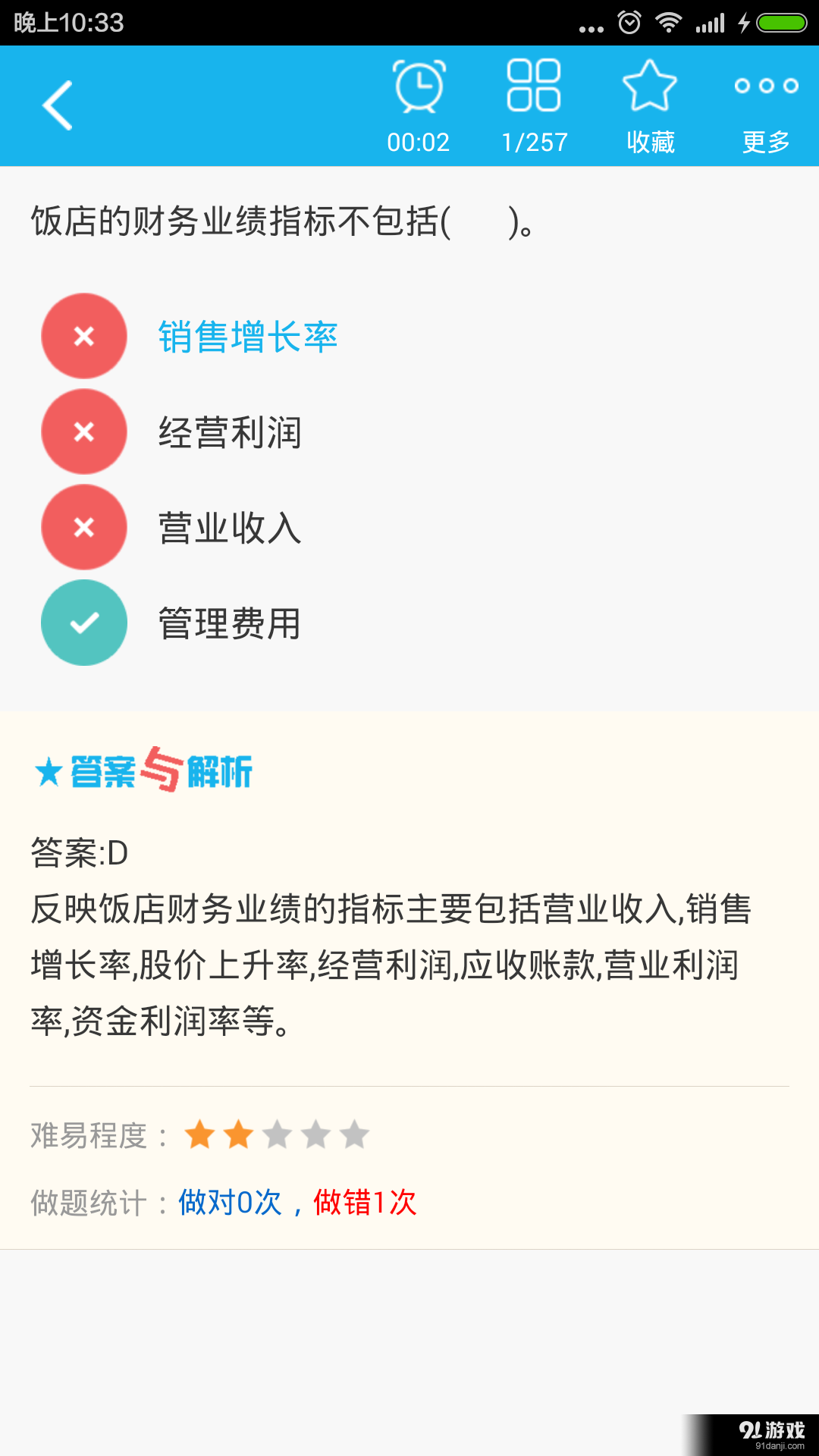Screen dimensions: 819x1456
Task: Tap the red X icon beside 销售增长率
Action: coord(83,336)
